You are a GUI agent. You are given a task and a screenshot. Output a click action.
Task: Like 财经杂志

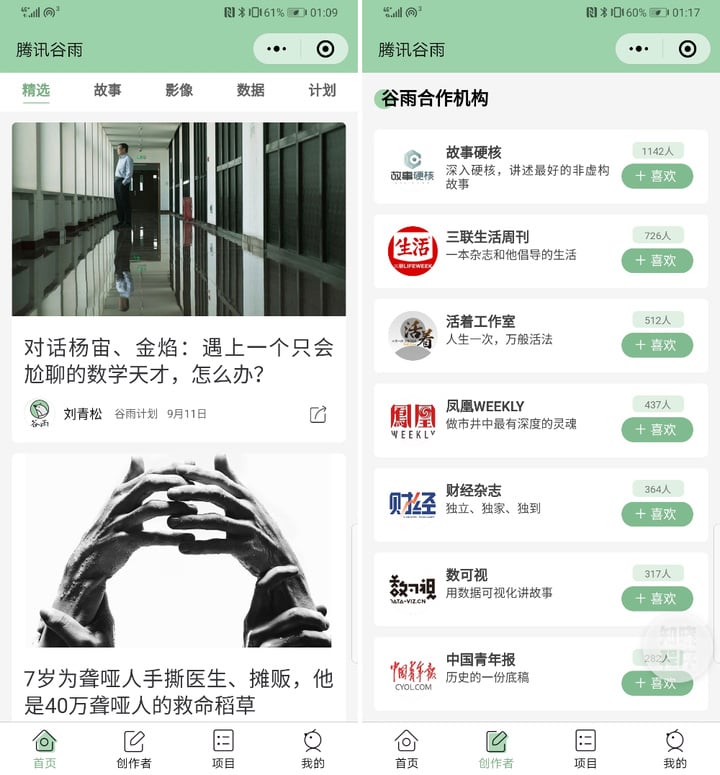tap(657, 514)
